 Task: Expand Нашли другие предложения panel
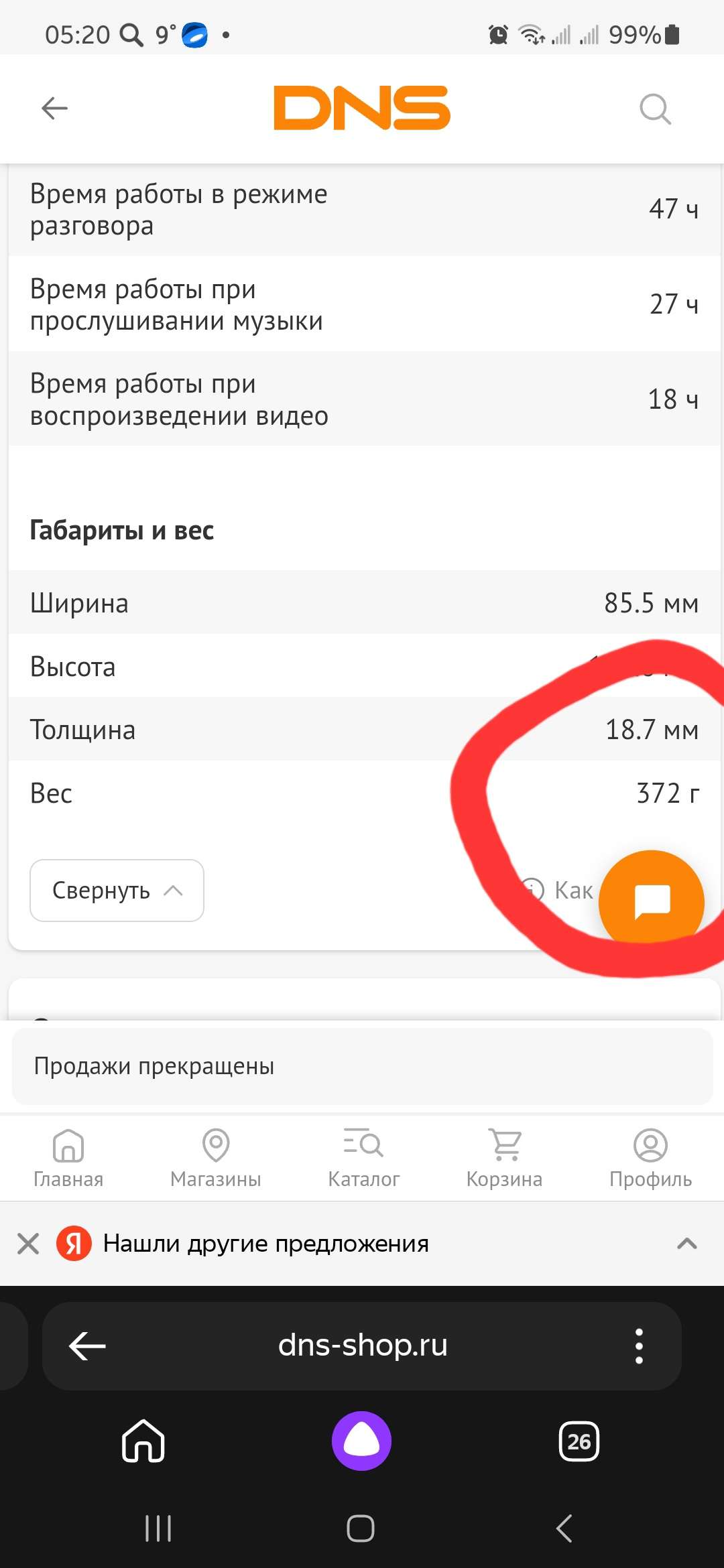(686, 1244)
